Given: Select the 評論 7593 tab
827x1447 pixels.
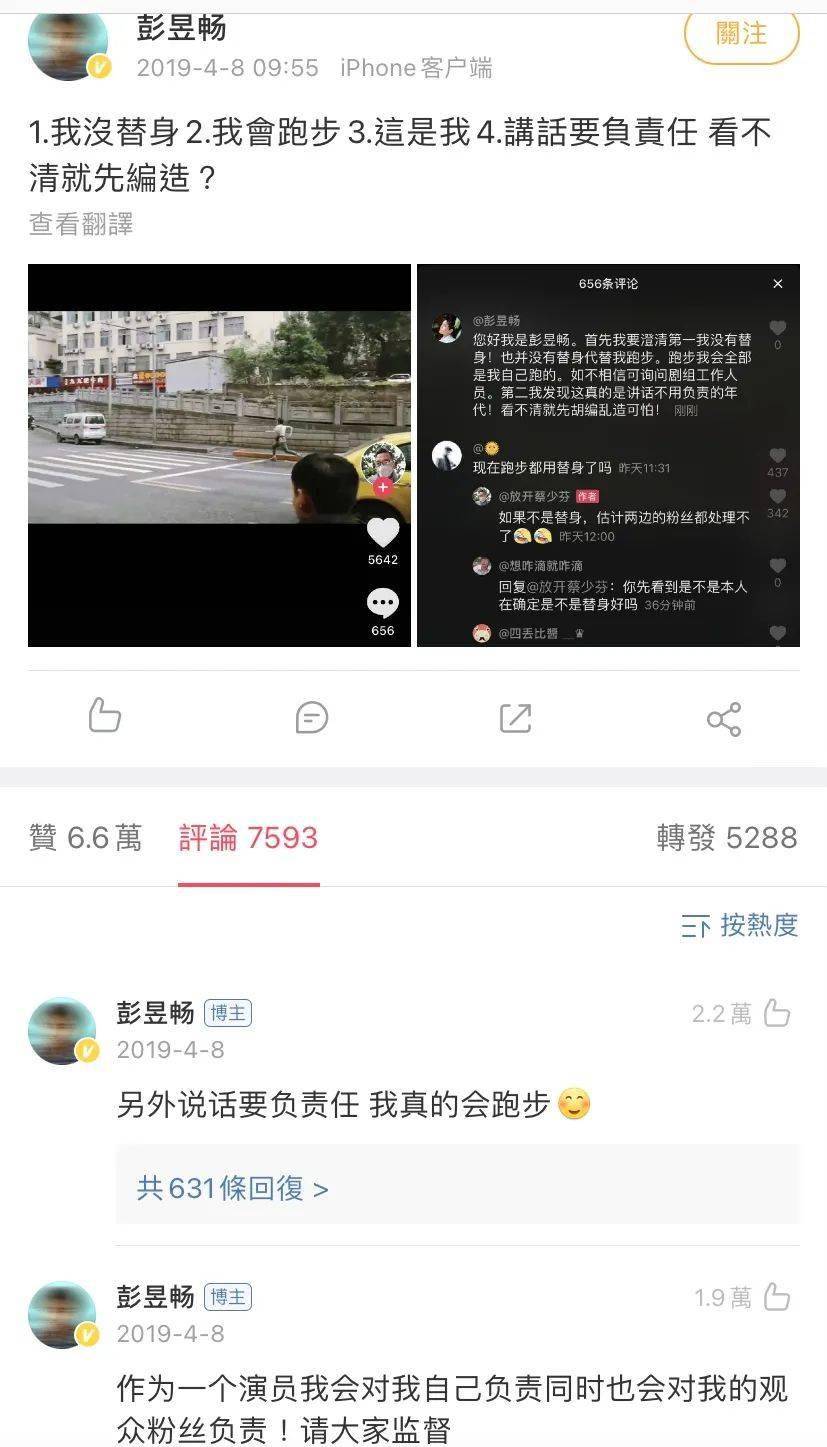Looking at the screenshot, I should click(248, 838).
